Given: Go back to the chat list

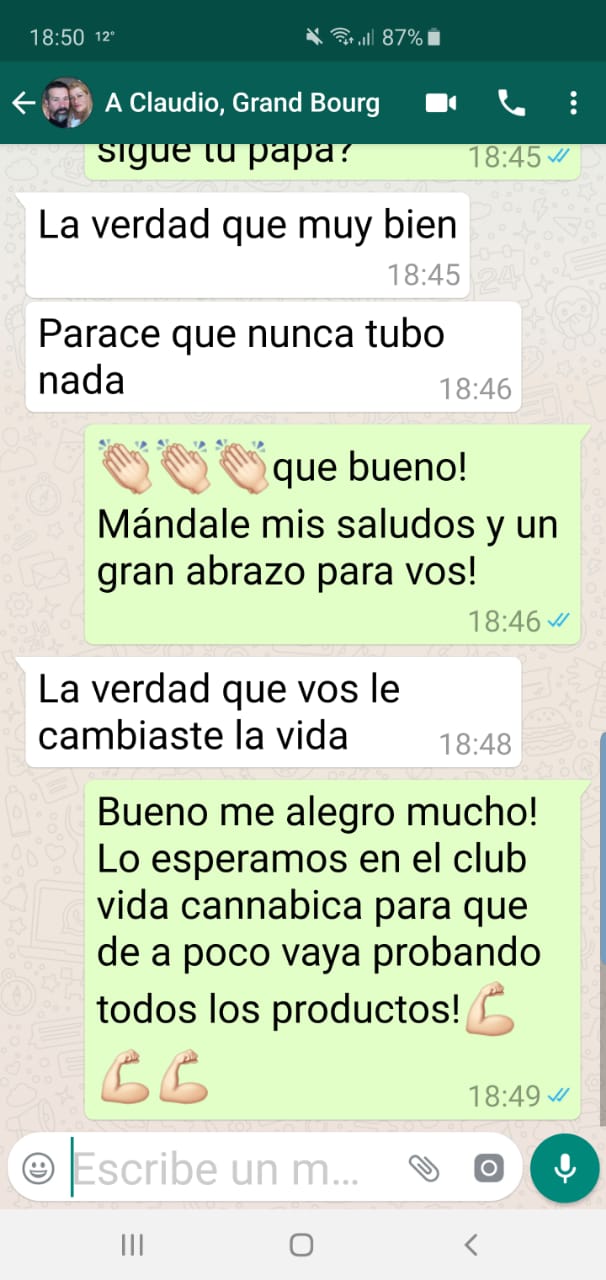Looking at the screenshot, I should pos(22,103).
